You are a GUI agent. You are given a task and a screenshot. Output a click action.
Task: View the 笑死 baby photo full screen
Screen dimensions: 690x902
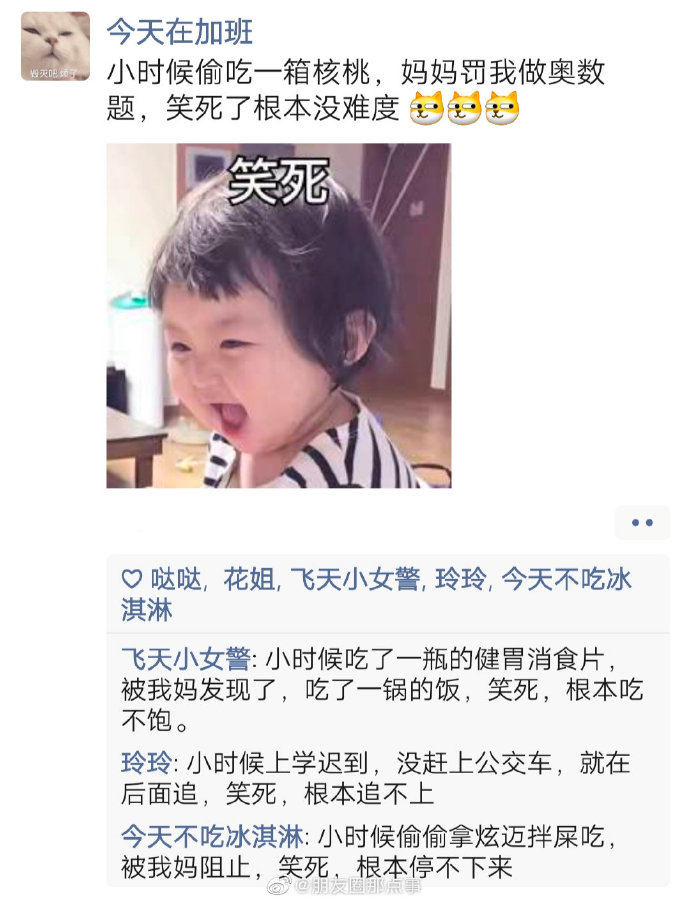[278, 315]
